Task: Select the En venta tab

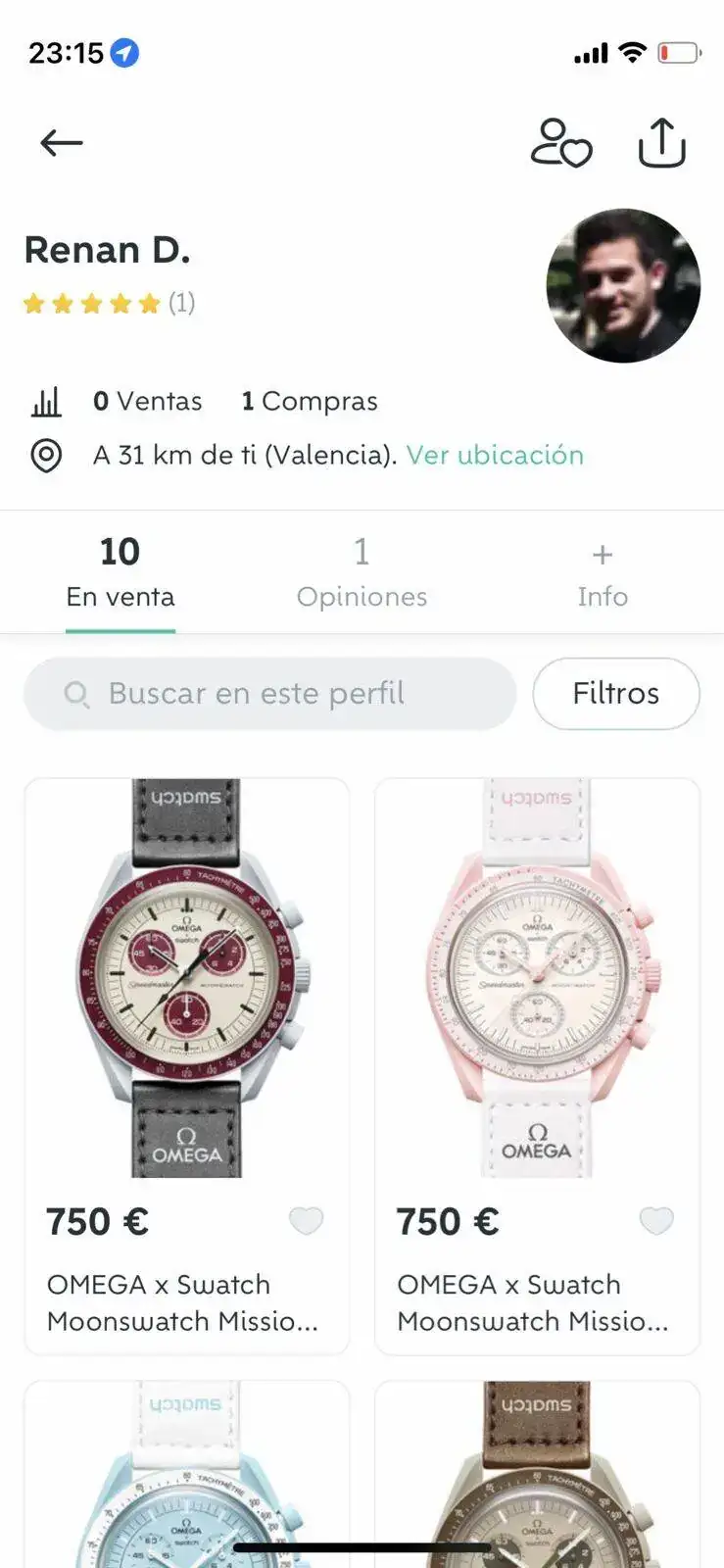Action: click(121, 573)
